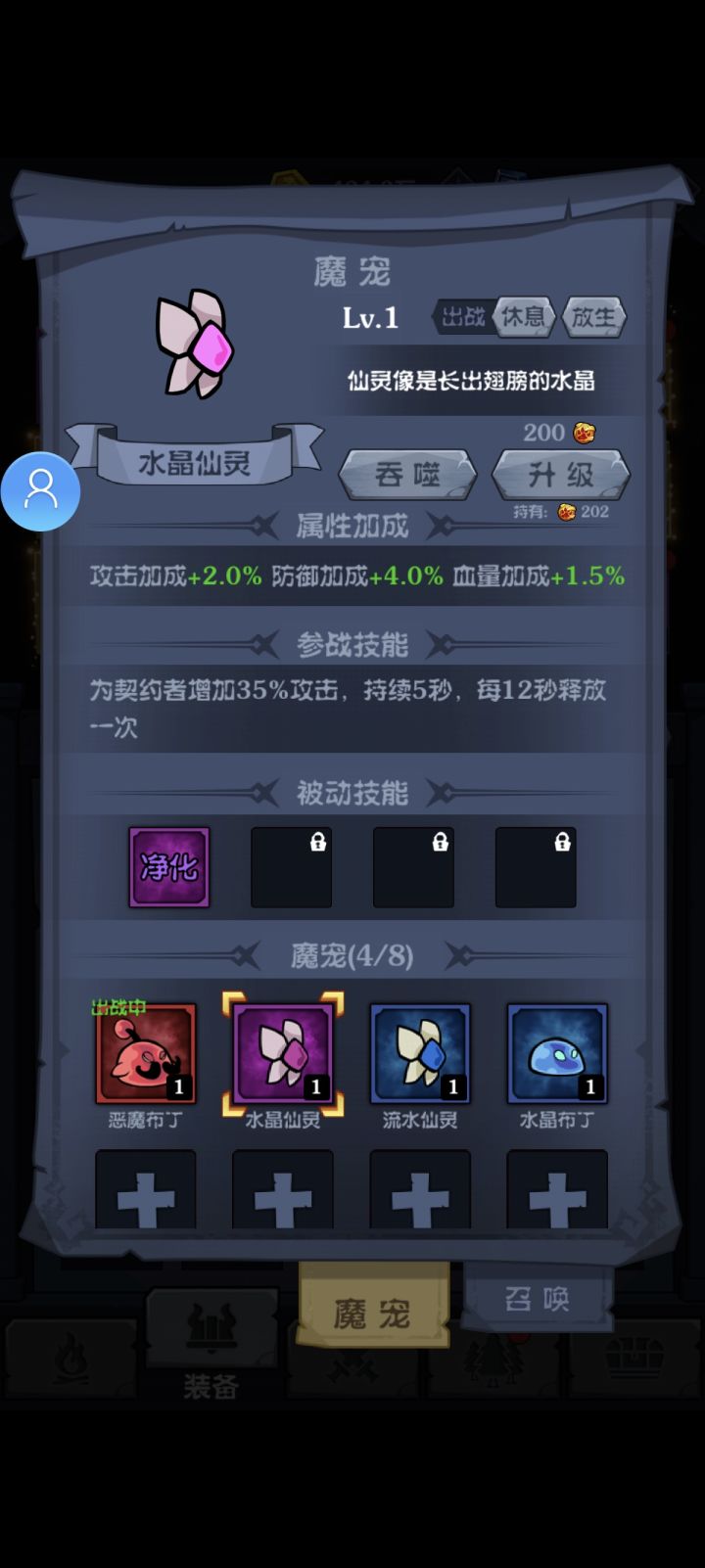Viewport: 705px width, 1568px height.
Task: Open the second empty pet slot expander
Action: click(x=282, y=1191)
